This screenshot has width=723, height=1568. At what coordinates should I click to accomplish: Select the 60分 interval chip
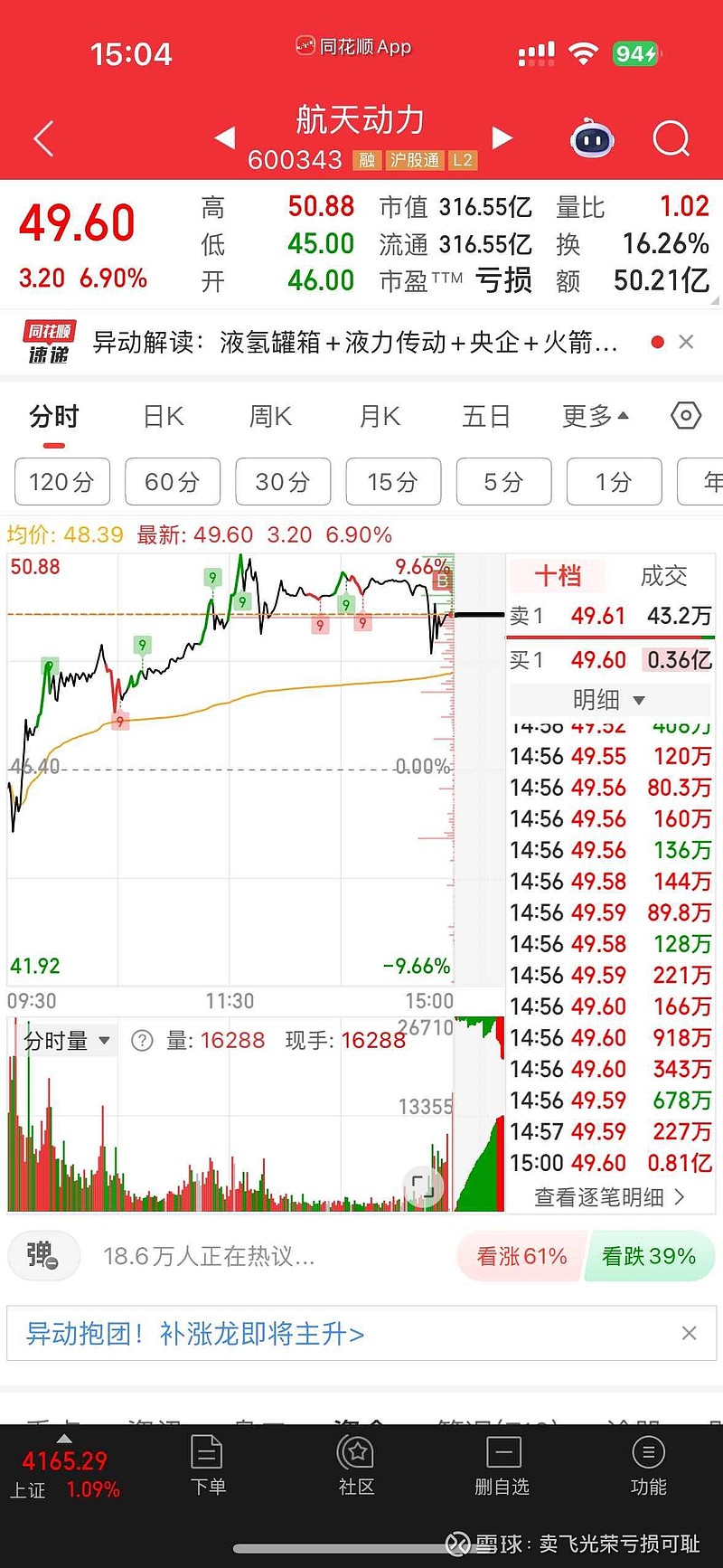173,481
